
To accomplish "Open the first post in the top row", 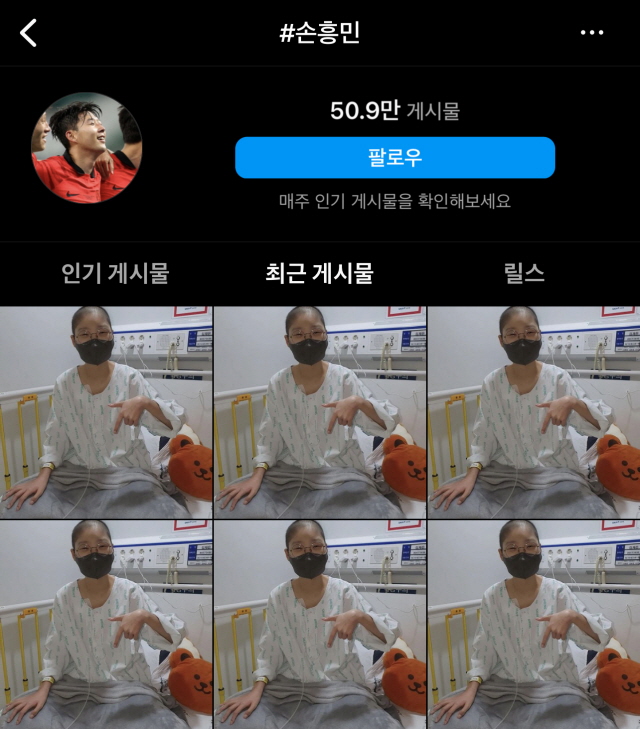I will (106, 411).
